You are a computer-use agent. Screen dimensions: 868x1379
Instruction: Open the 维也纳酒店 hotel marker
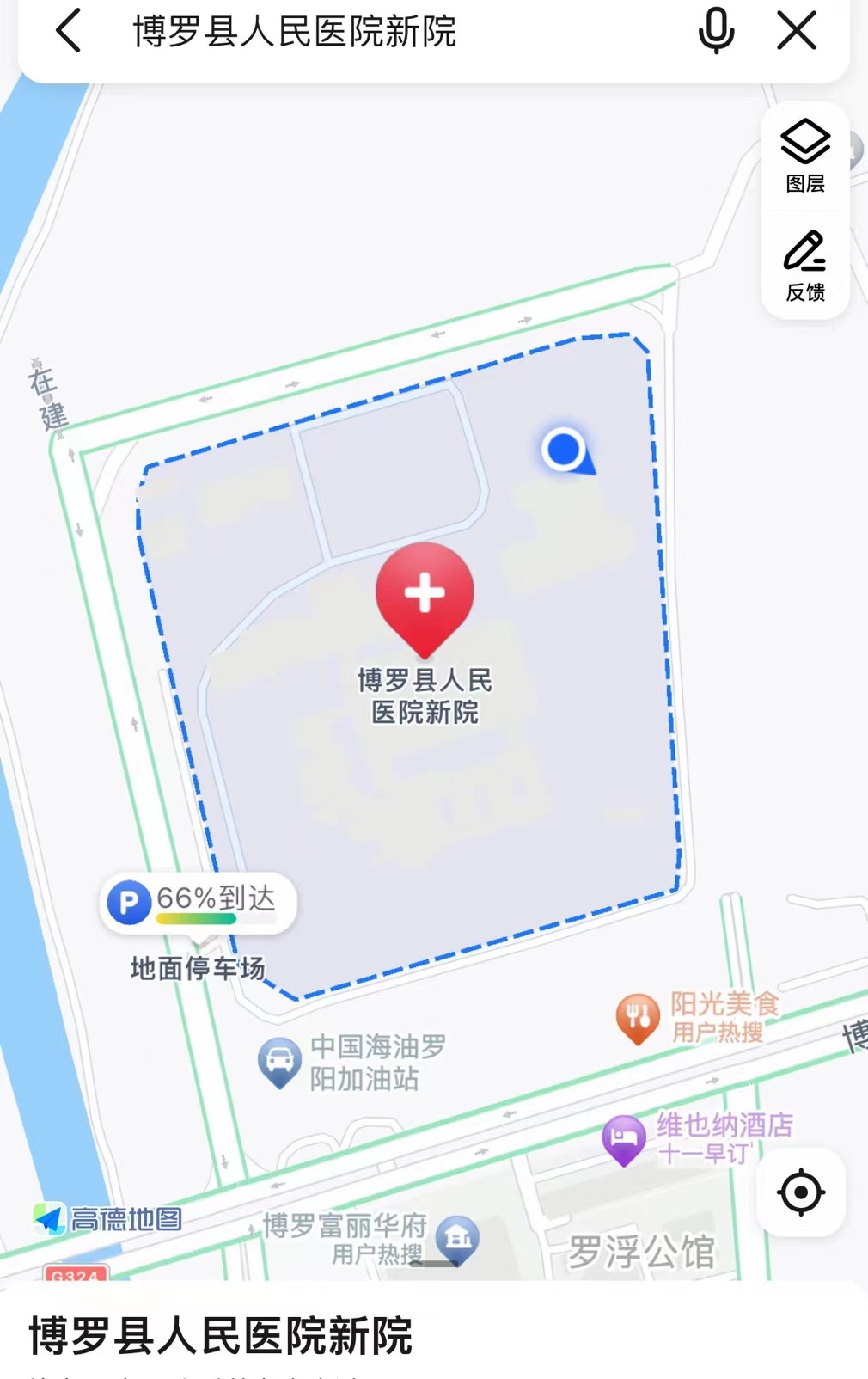click(624, 1138)
